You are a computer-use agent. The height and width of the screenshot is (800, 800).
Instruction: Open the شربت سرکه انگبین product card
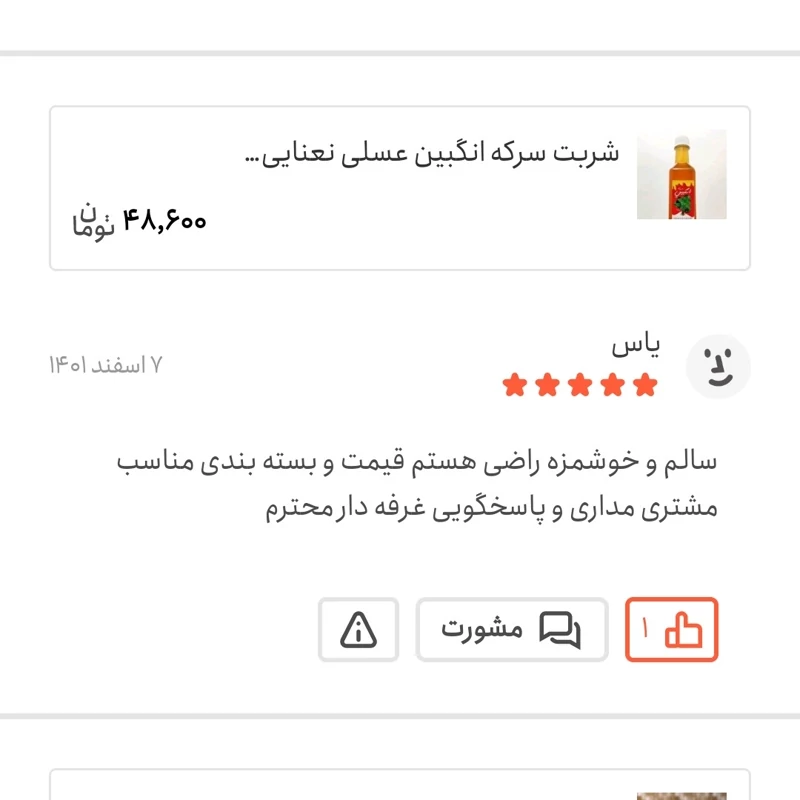(x=400, y=188)
